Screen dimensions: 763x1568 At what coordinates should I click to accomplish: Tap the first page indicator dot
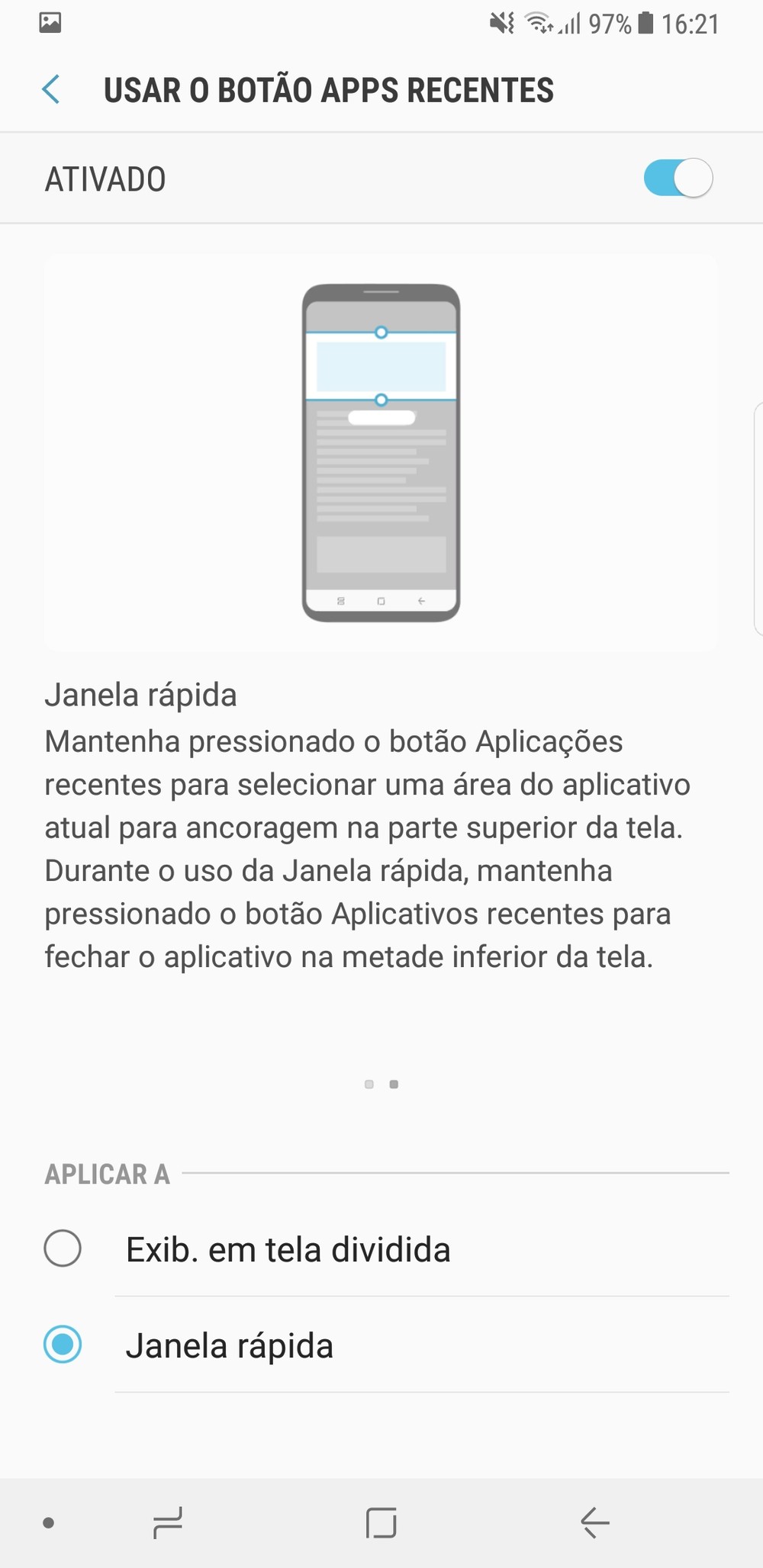369,1084
